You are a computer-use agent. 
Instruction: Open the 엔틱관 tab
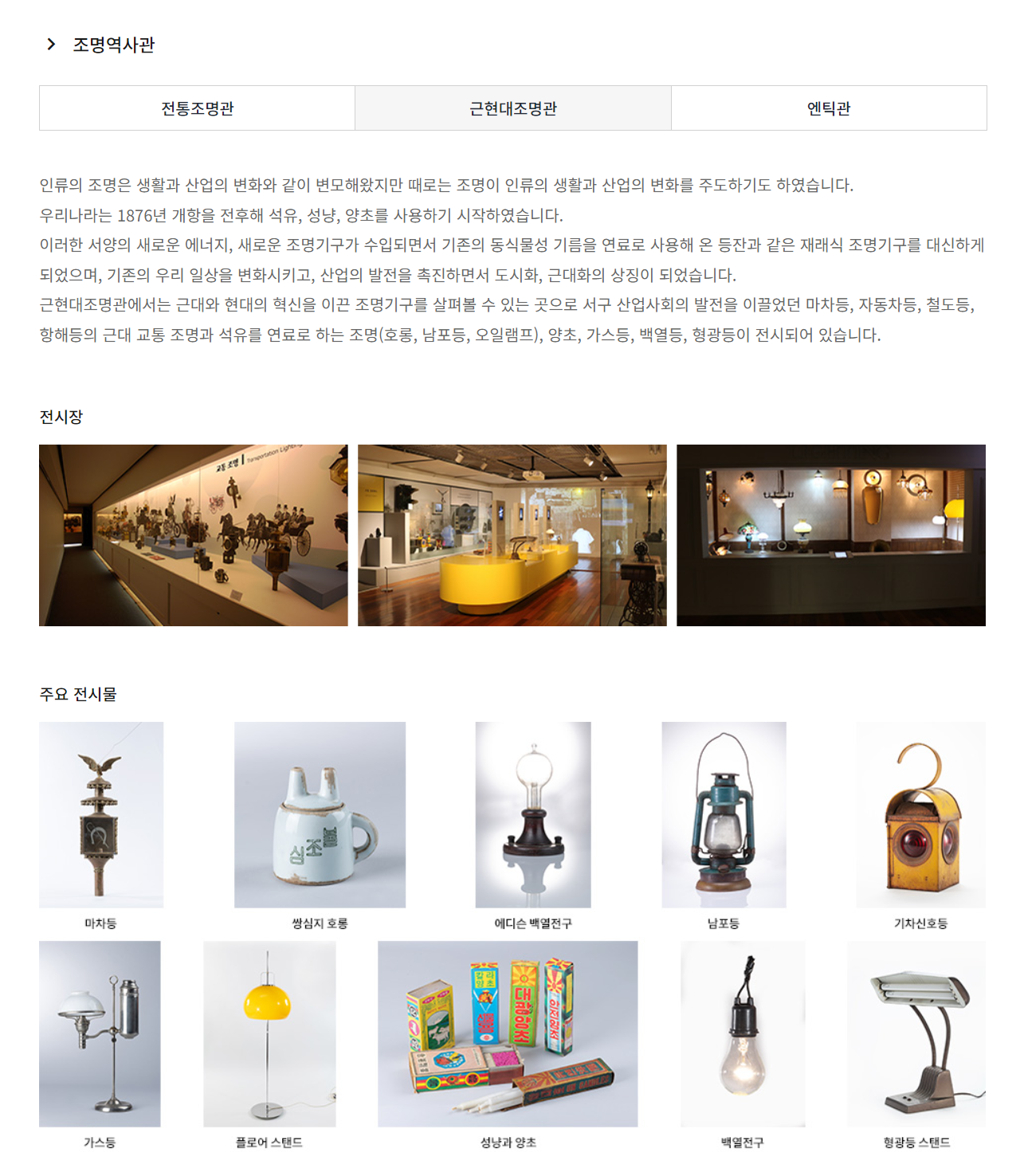[x=828, y=108]
